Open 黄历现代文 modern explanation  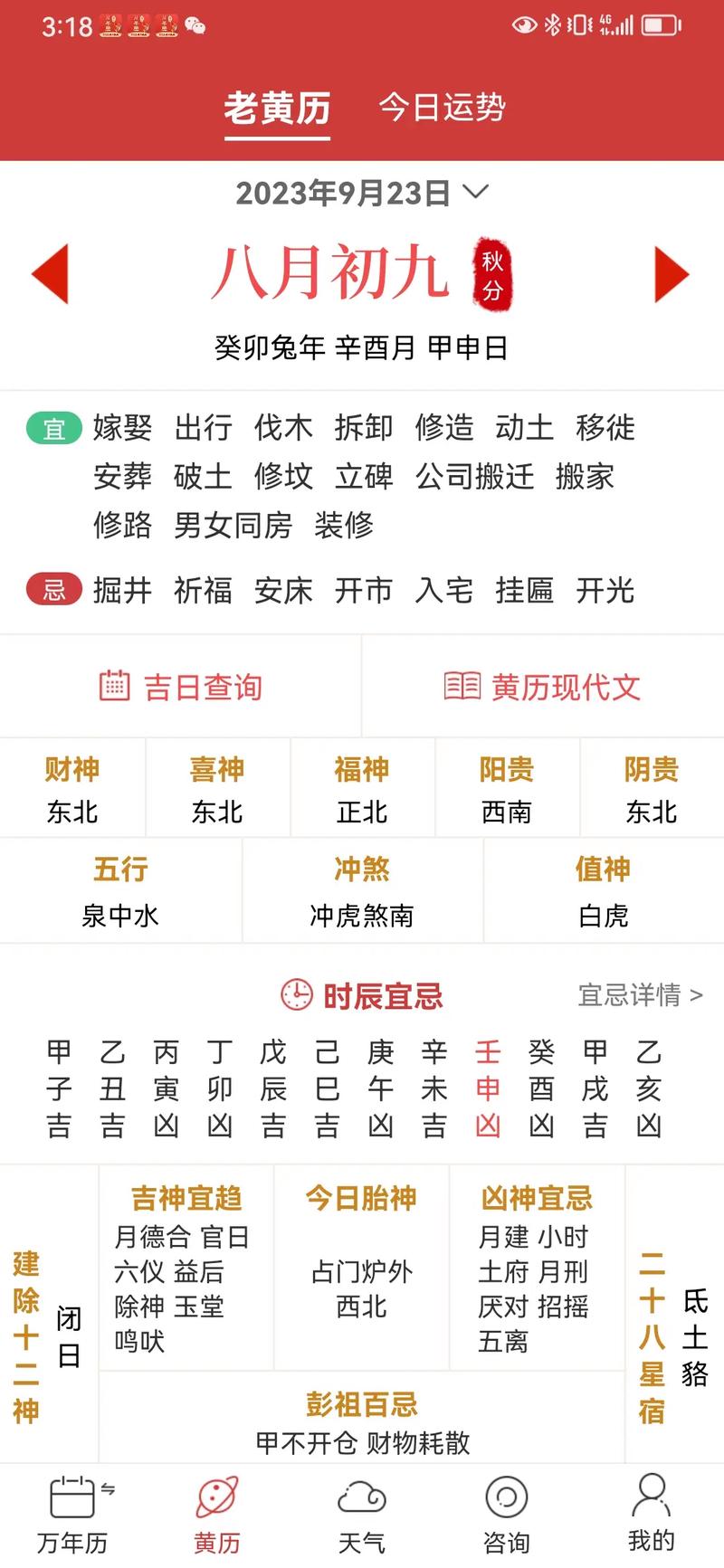(542, 687)
